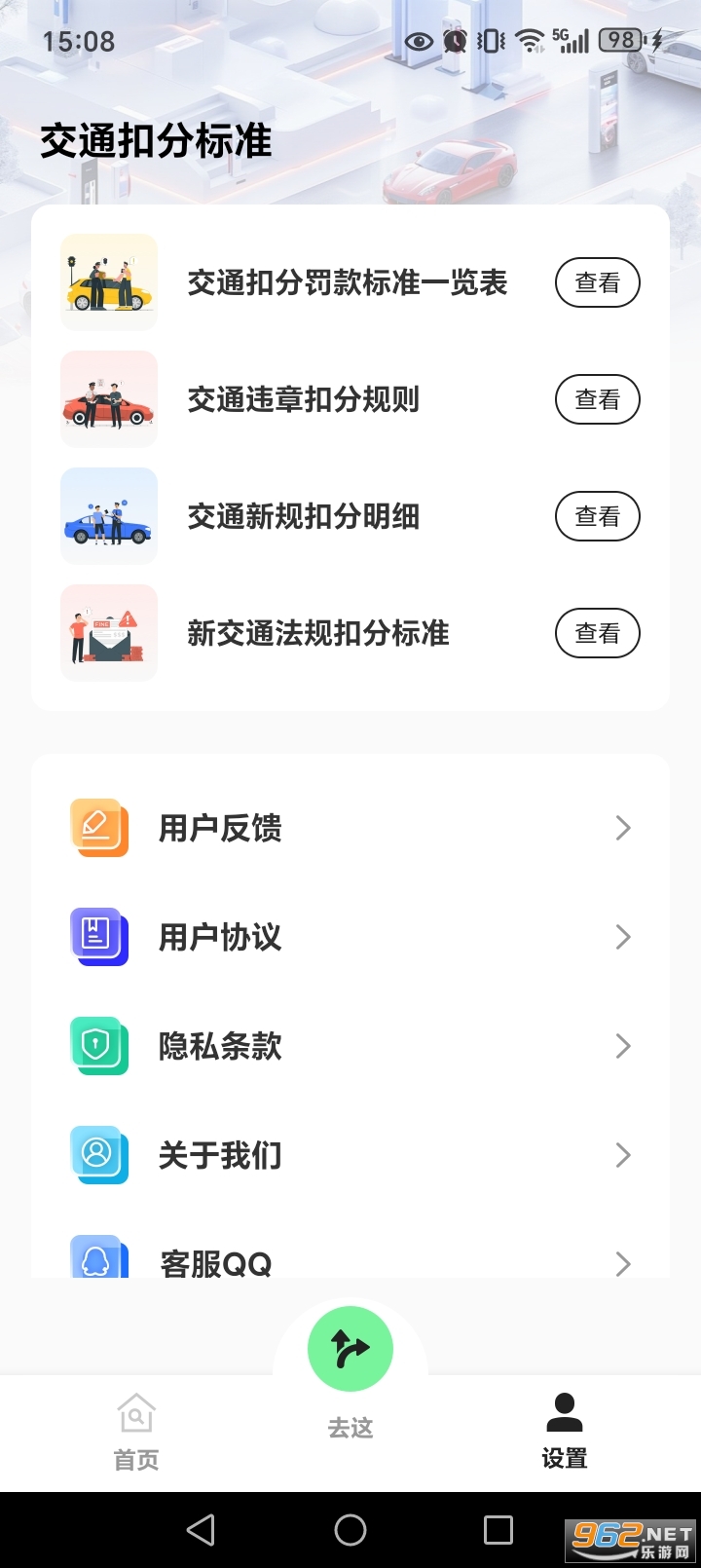Tap 查看 beside 新交通法规扣分标准
This screenshot has height=1568, width=701.
(597, 633)
